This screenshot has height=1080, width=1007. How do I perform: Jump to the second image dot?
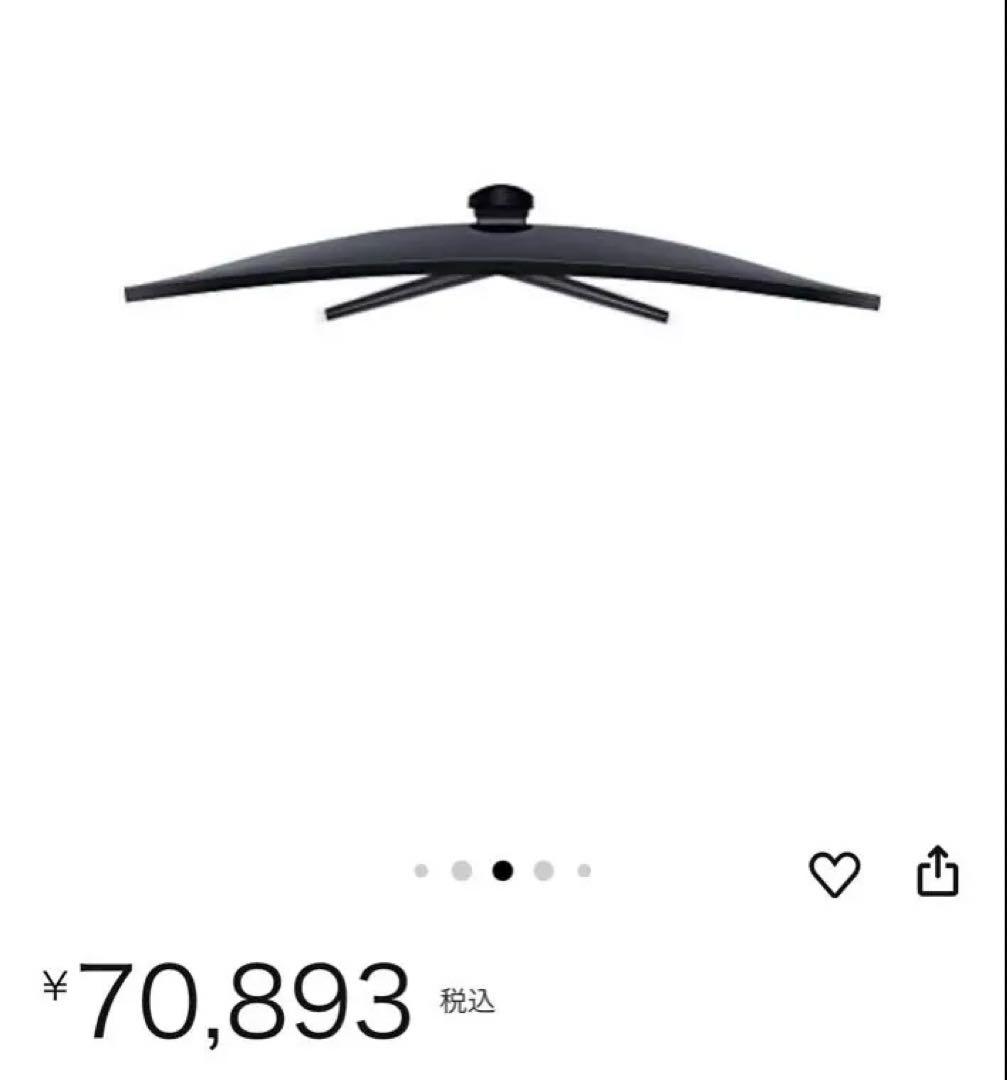(461, 871)
